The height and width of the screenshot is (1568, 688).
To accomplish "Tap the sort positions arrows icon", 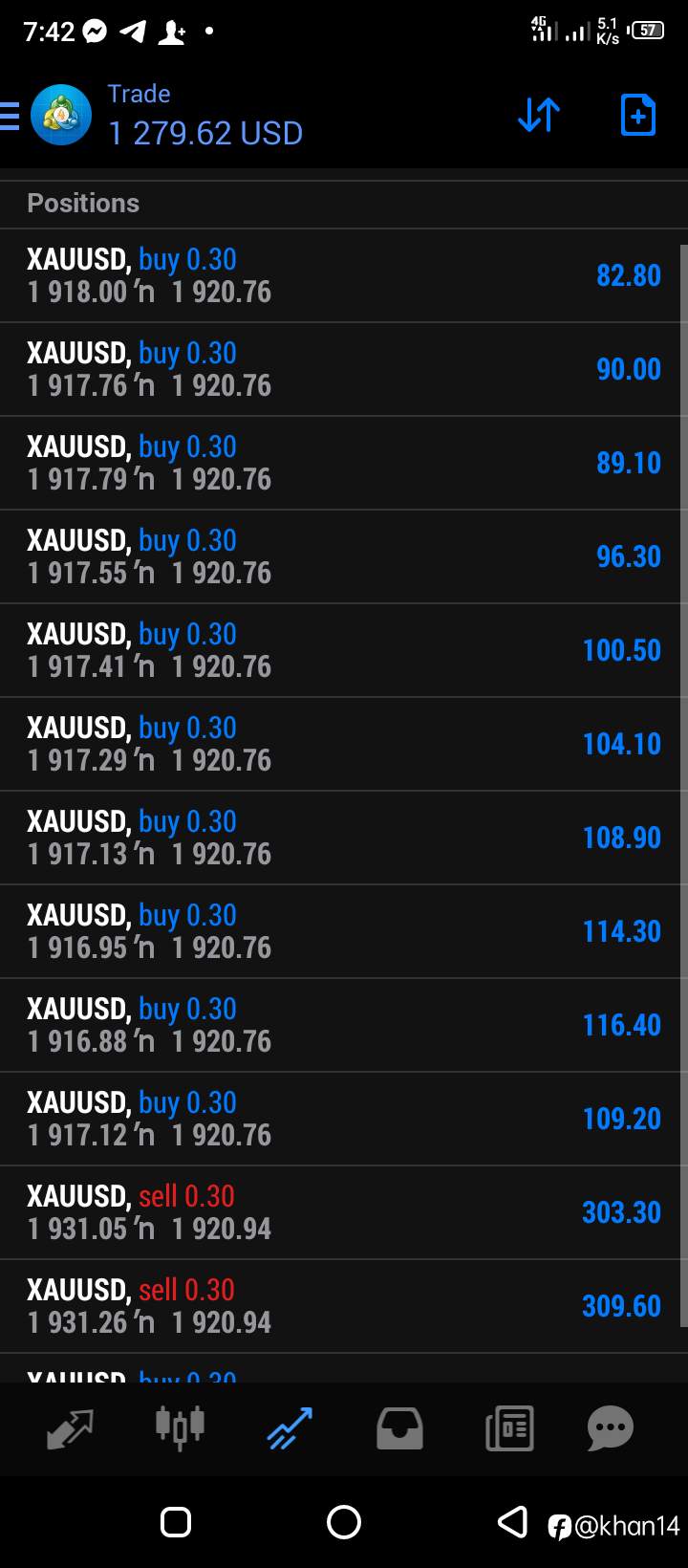I will click(539, 116).
